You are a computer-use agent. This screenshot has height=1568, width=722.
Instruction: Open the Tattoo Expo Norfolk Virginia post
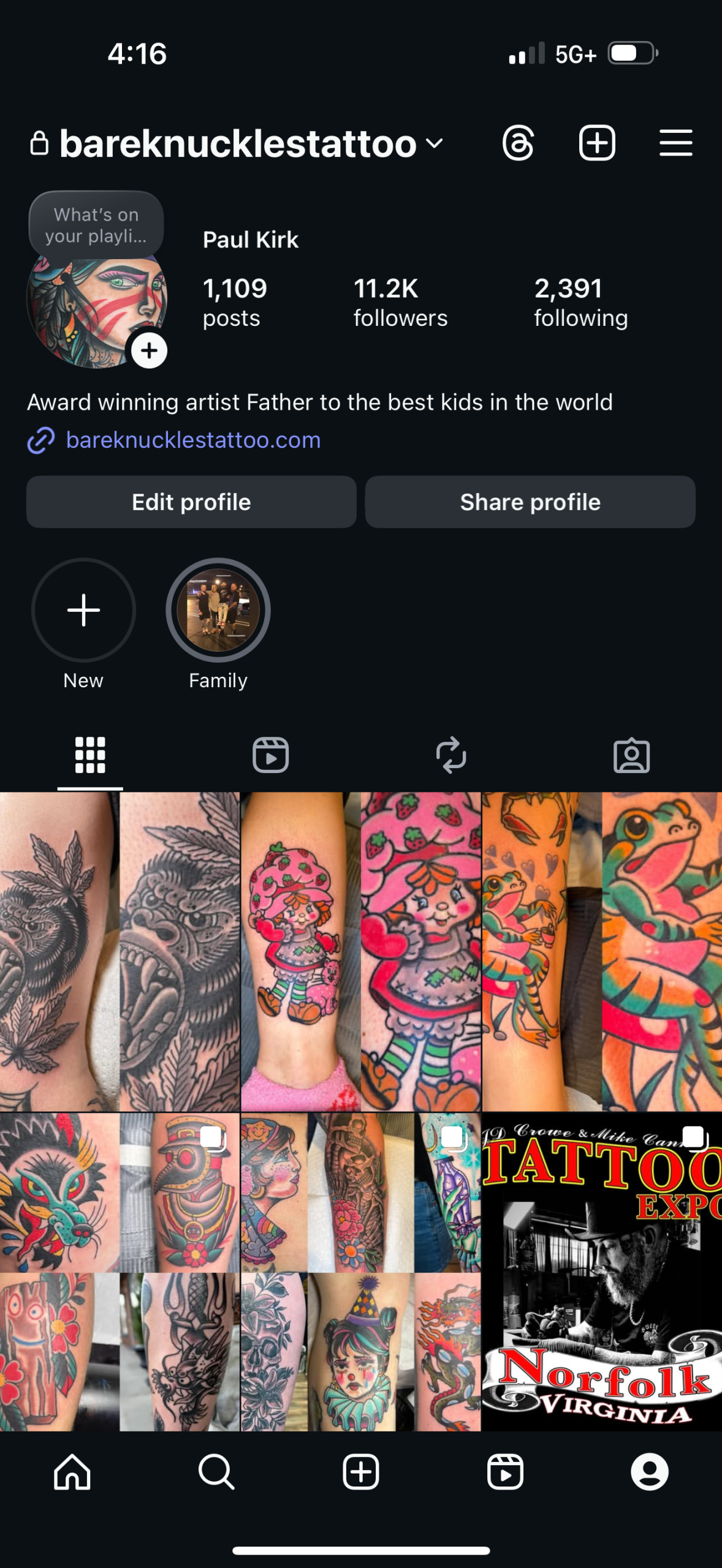click(602, 1272)
